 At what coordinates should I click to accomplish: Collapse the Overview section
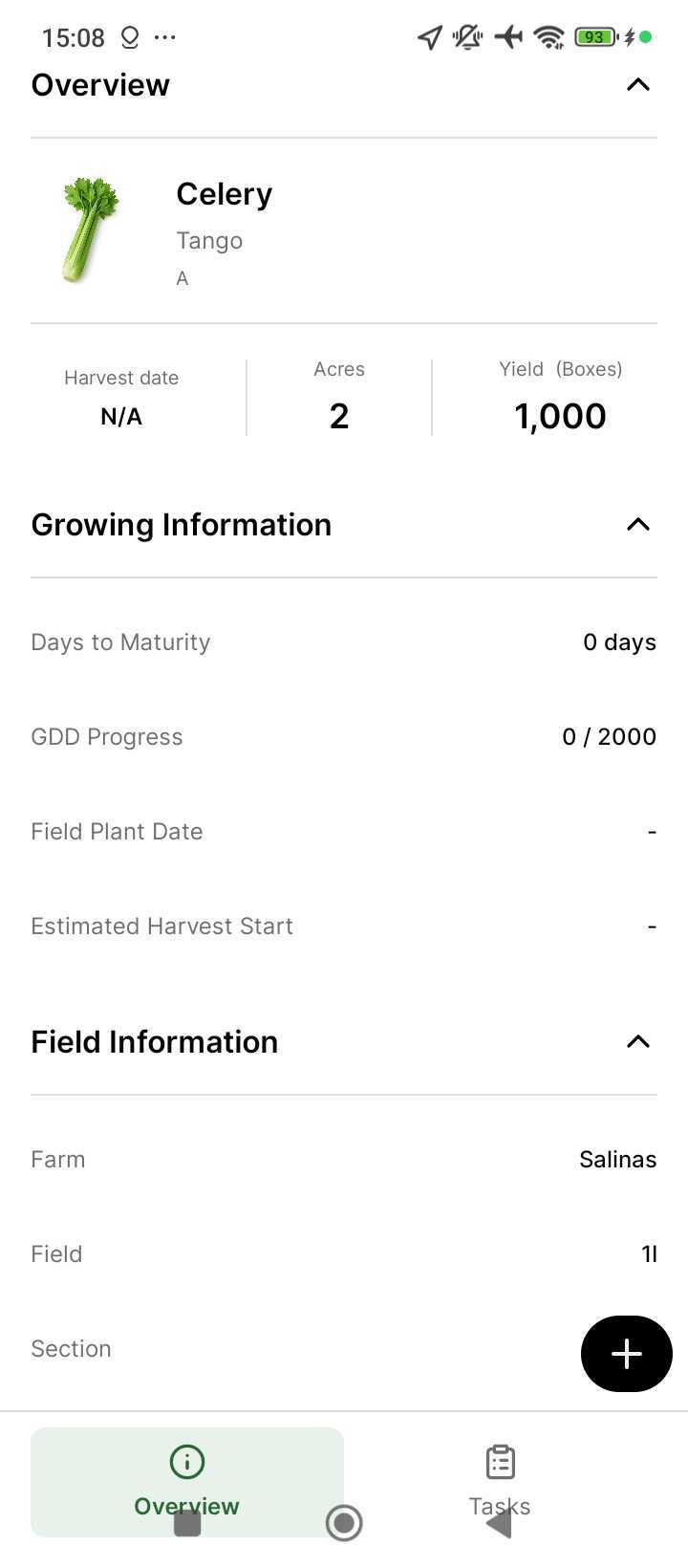pos(637,85)
